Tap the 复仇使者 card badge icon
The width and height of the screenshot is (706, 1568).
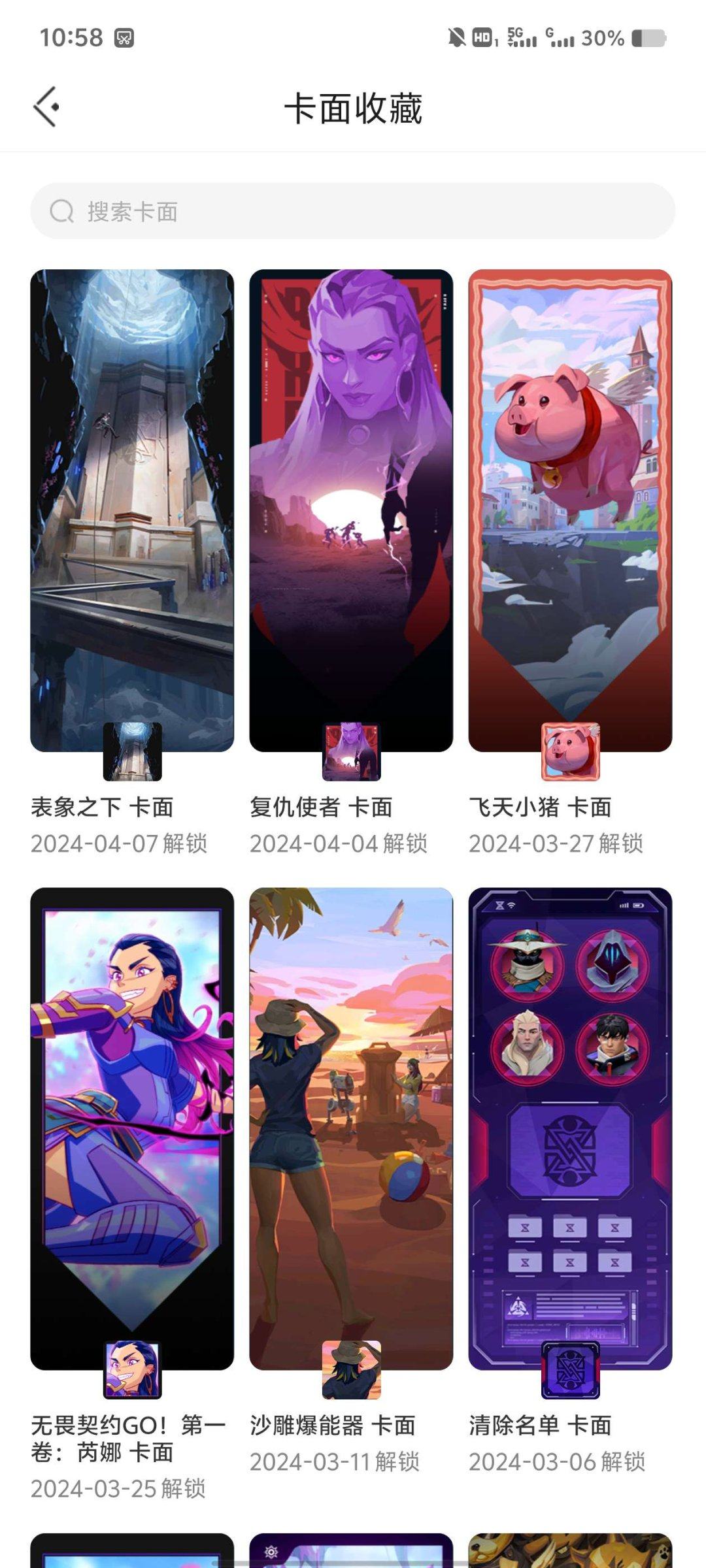pyautogui.click(x=352, y=753)
